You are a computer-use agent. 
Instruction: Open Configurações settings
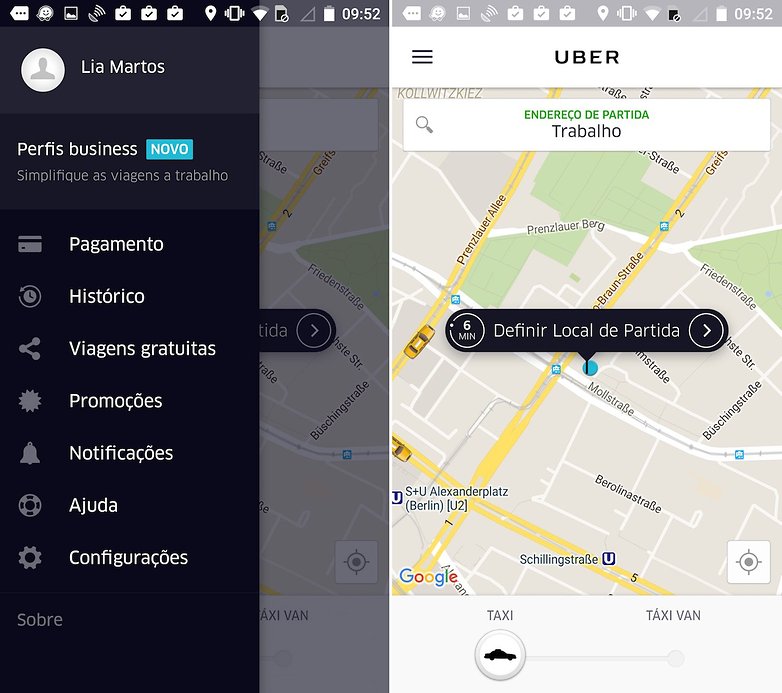point(128,557)
